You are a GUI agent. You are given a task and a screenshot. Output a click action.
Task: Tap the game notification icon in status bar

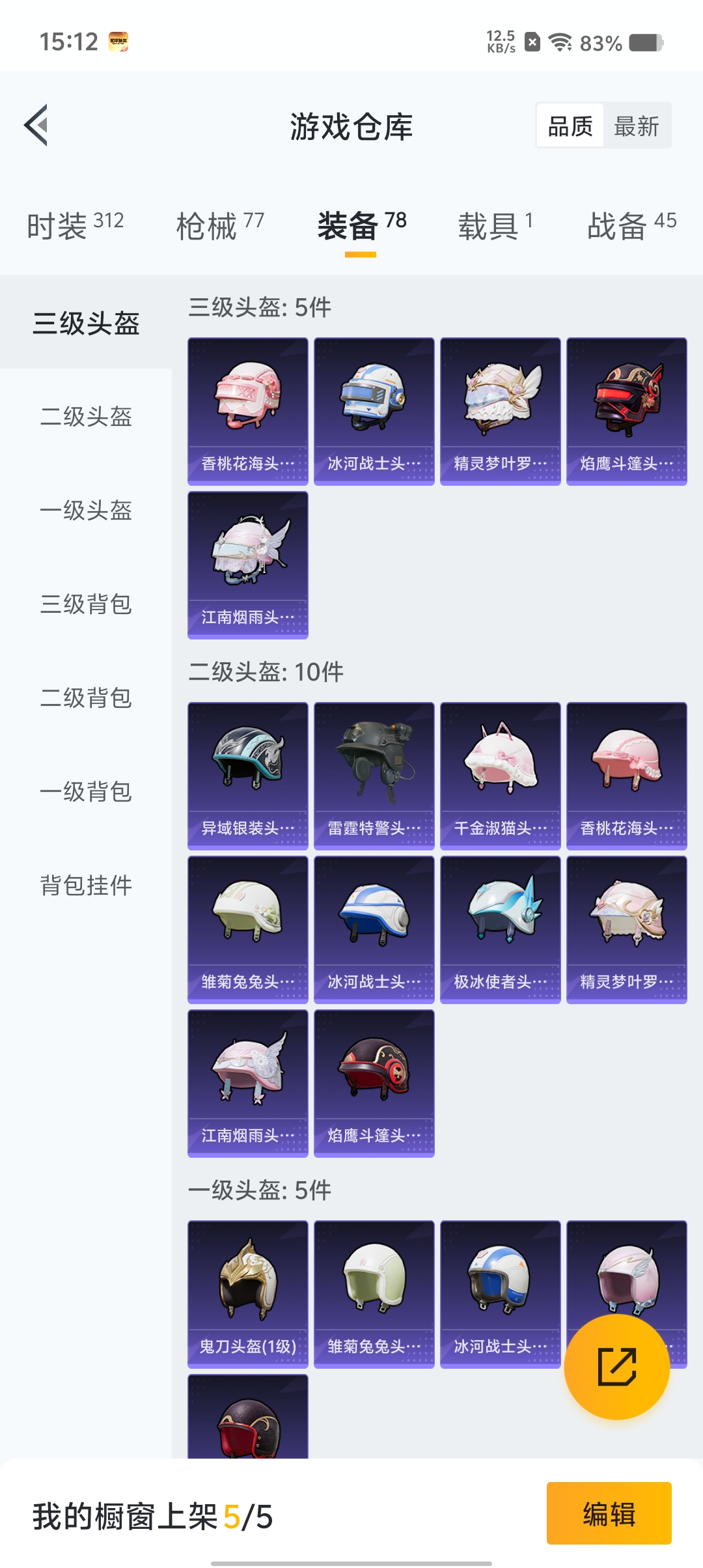pos(118,41)
